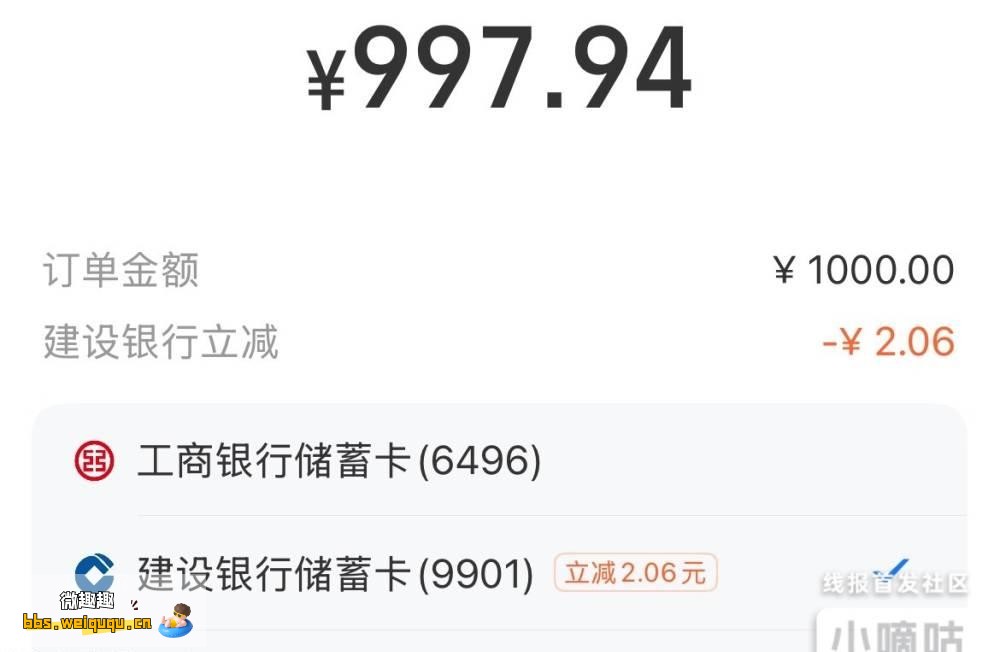Select ICBC savings card ending 6496

point(339,461)
